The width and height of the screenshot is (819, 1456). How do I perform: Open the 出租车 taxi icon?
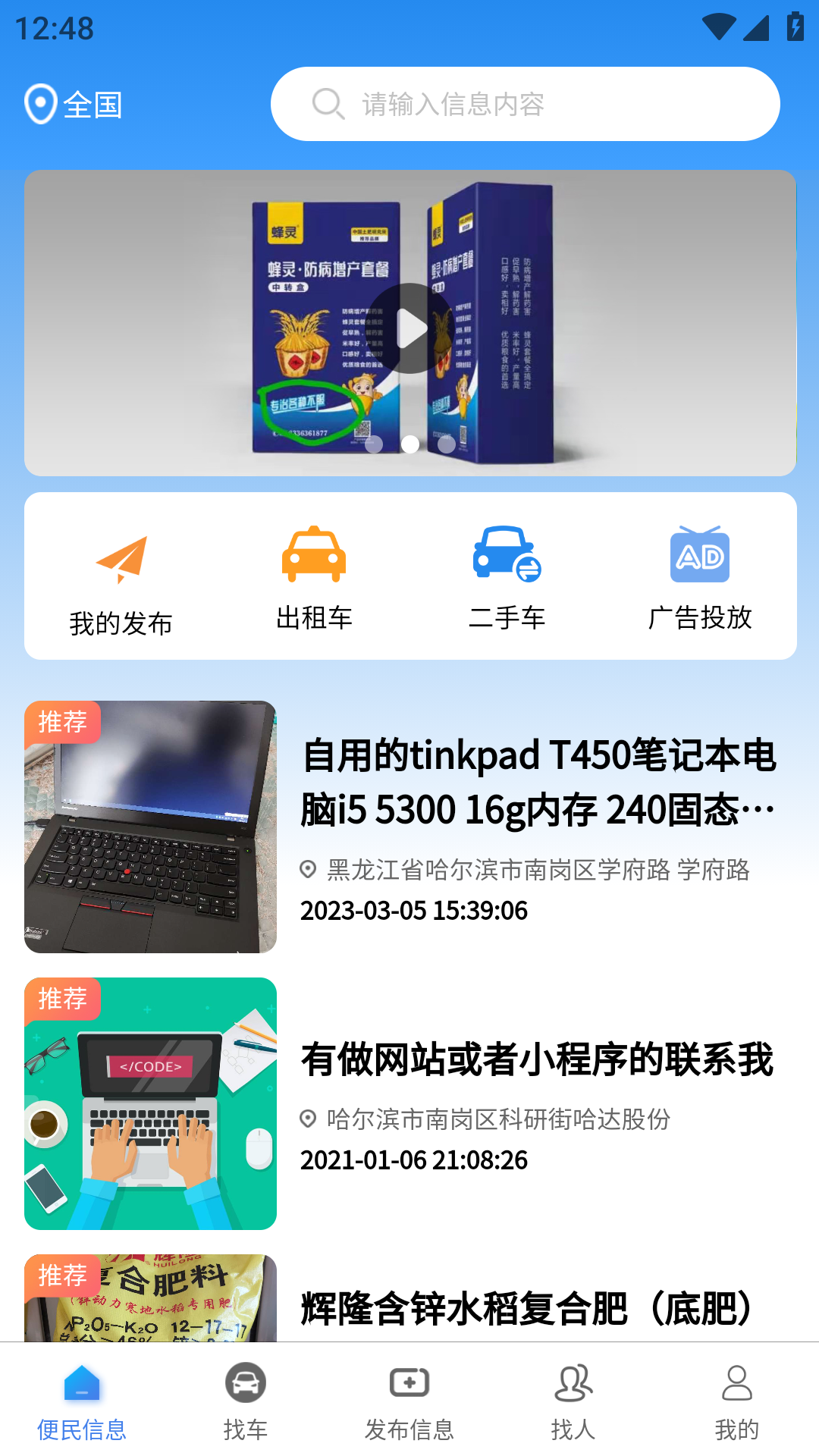point(313,554)
